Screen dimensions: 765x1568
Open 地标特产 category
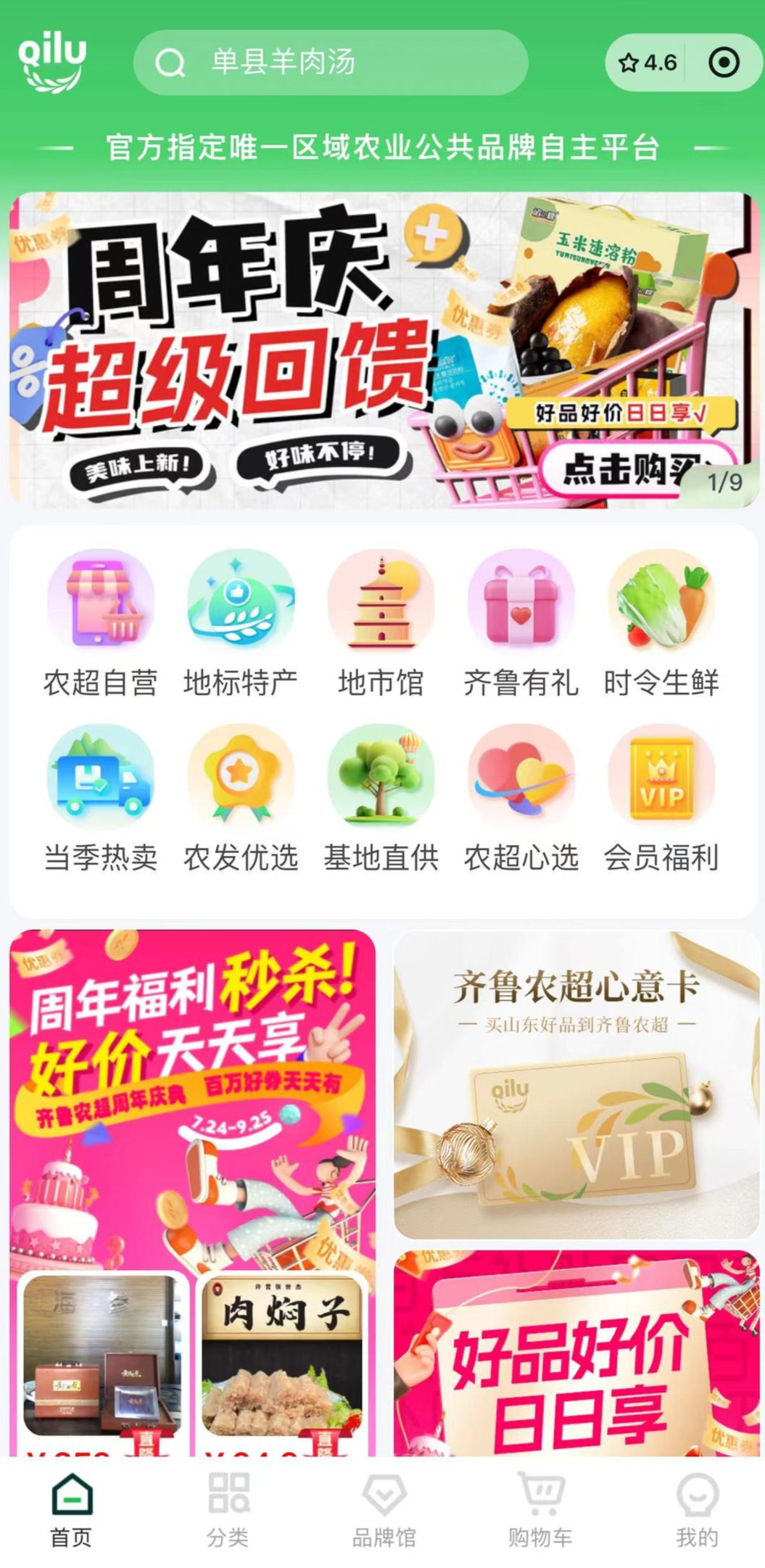(x=241, y=624)
